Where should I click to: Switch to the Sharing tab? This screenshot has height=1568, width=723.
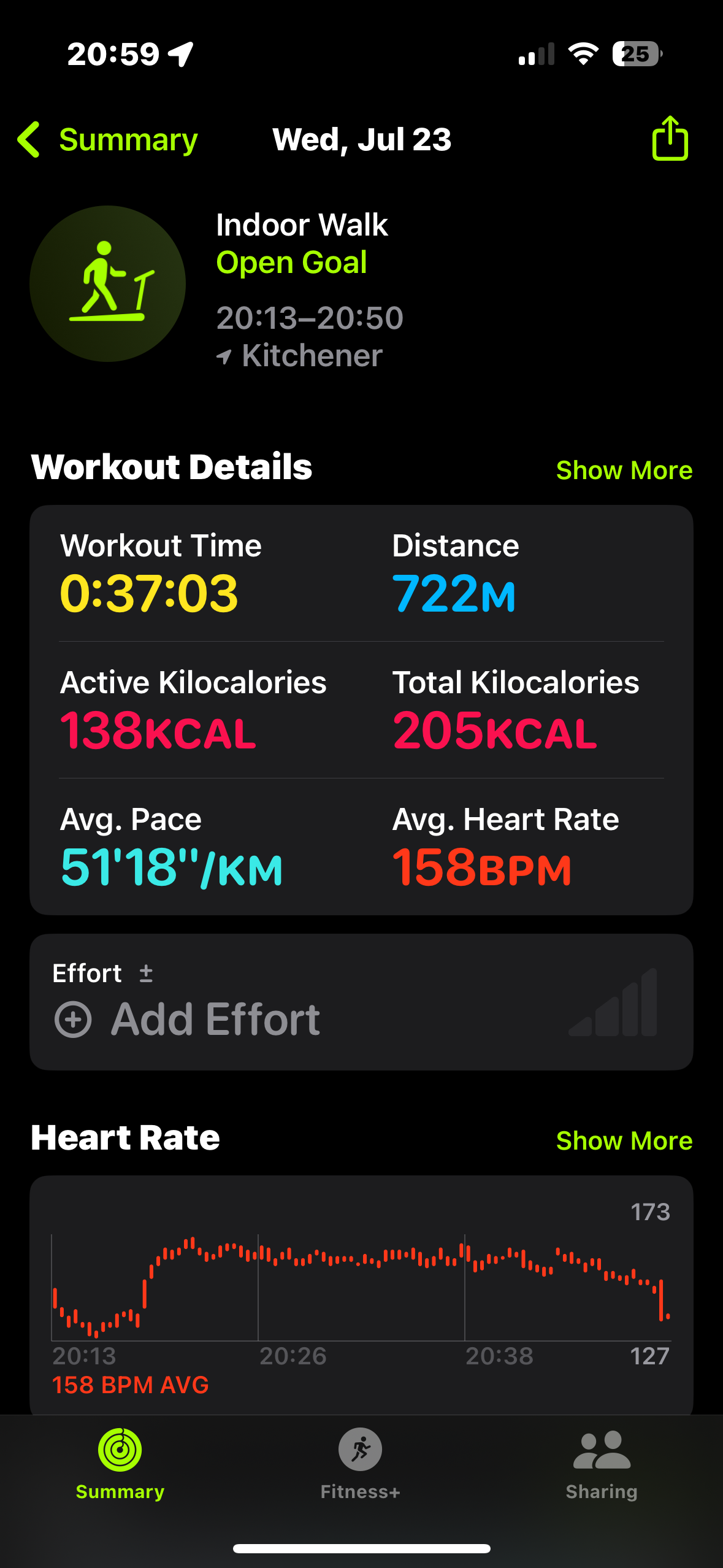(602, 1463)
